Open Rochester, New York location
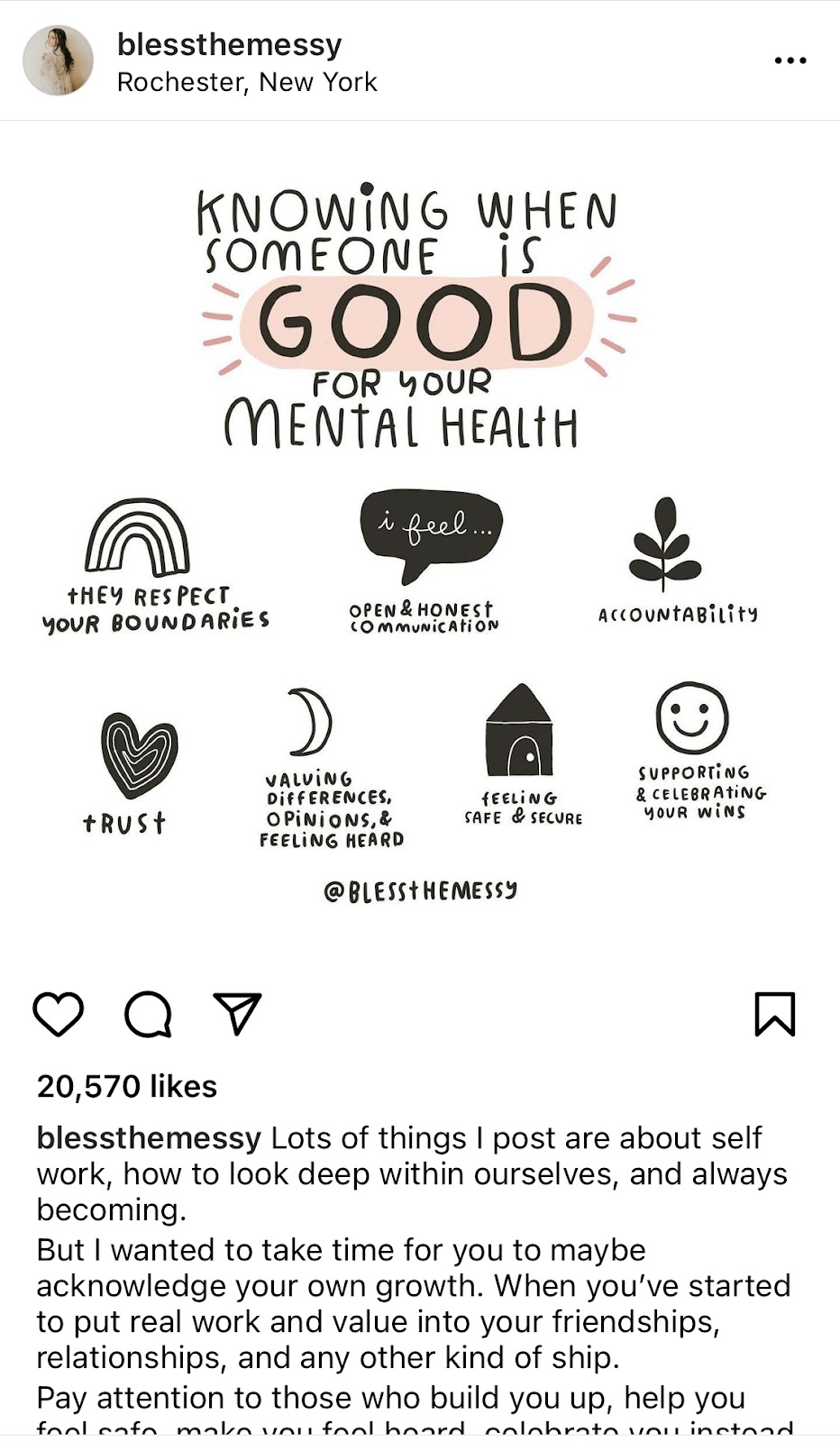Screen dimensions: 840x1442 [x=247, y=82]
